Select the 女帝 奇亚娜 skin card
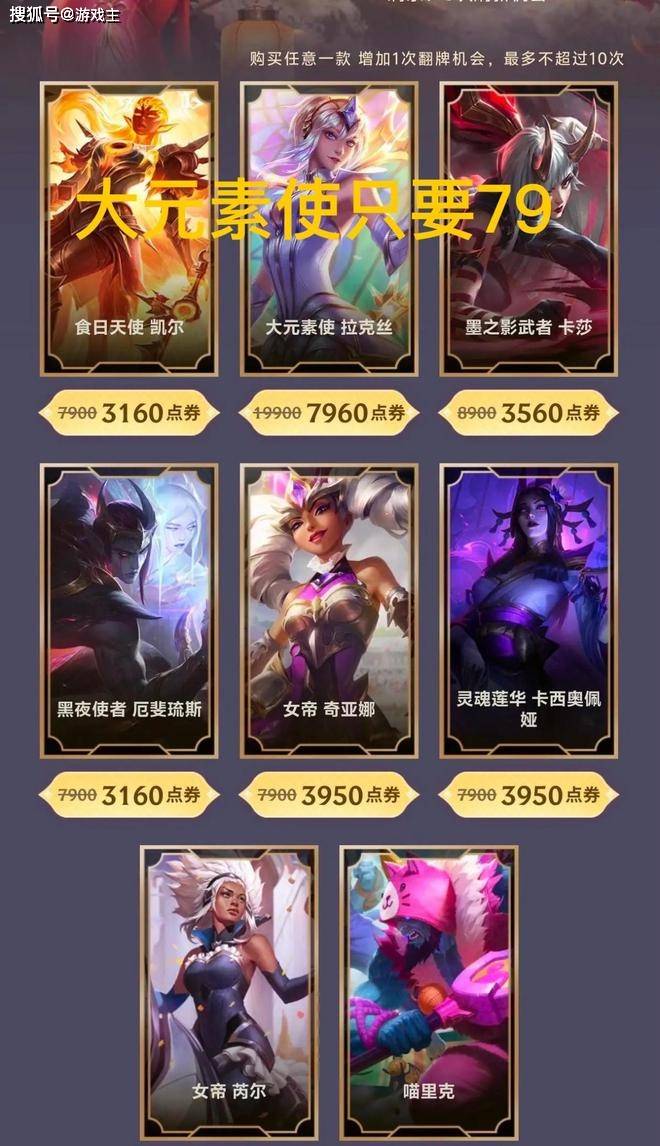This screenshot has height=1146, width=660. (x=329, y=610)
